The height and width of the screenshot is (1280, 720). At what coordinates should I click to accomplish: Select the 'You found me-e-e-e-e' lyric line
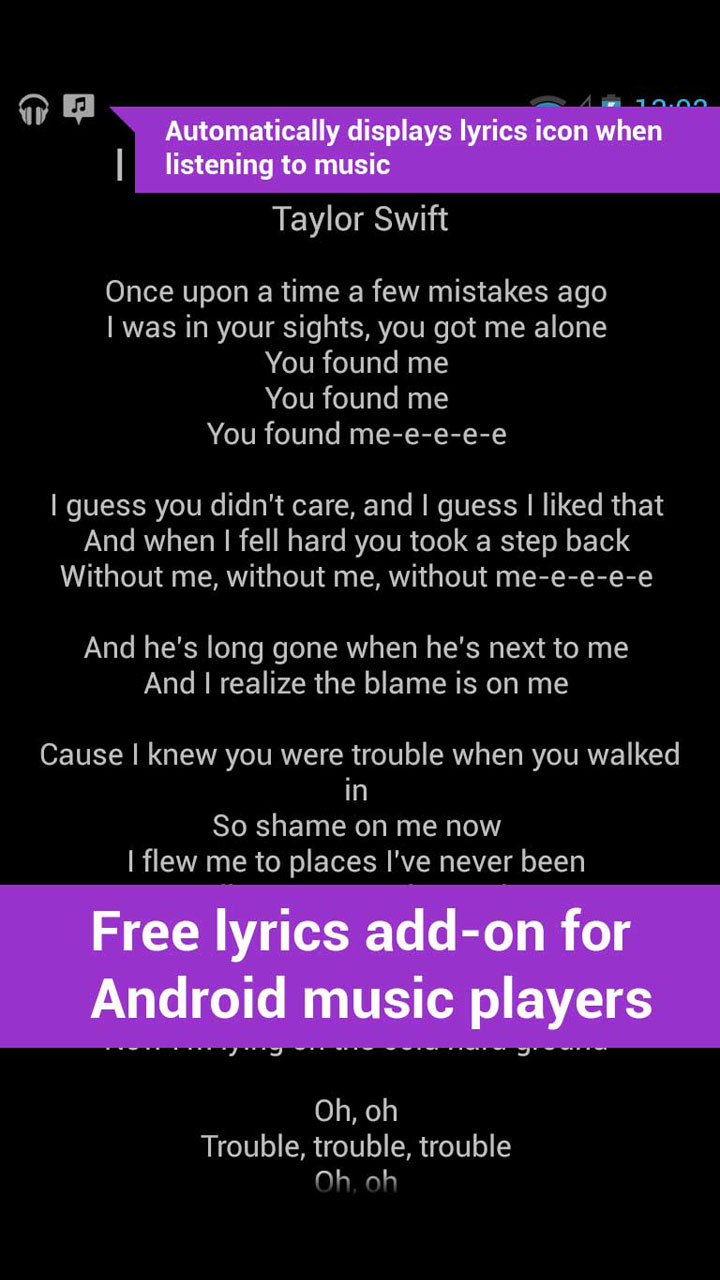tap(357, 434)
